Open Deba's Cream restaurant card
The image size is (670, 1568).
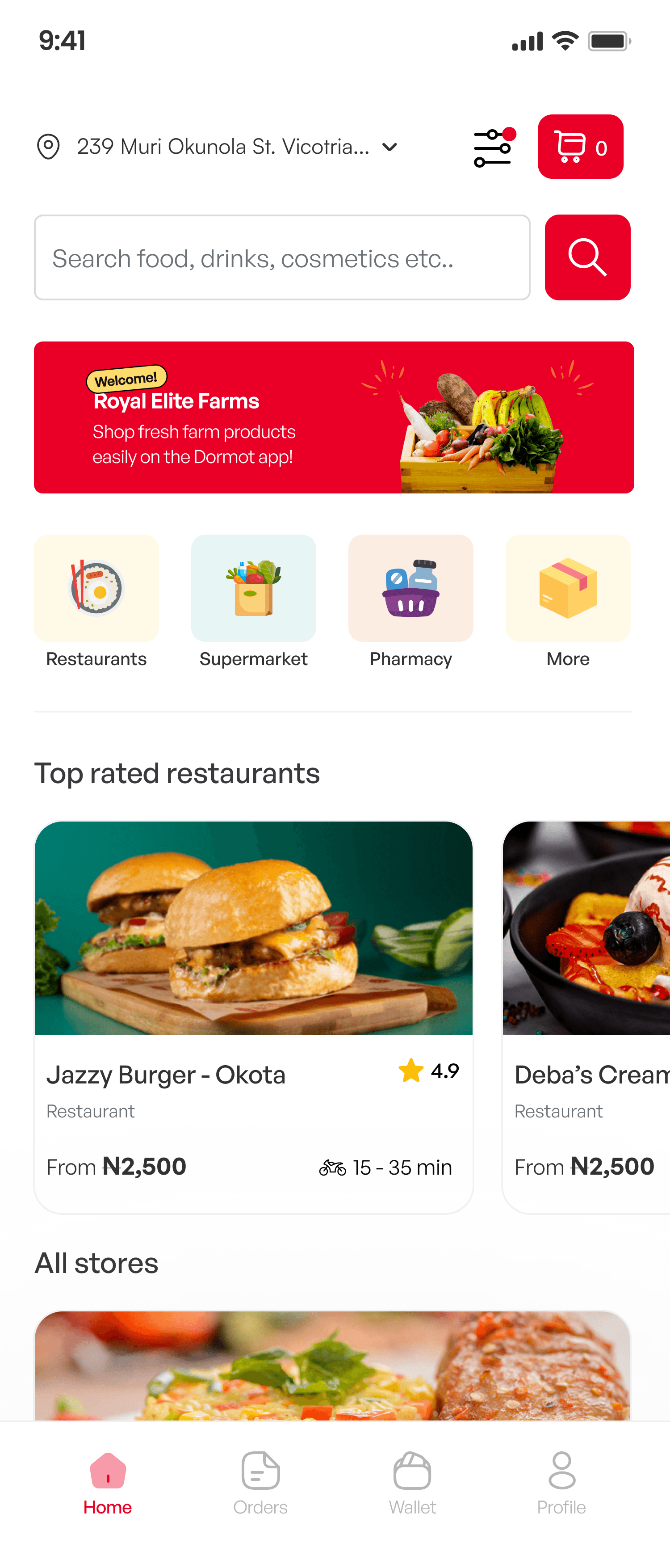pyautogui.click(x=586, y=1016)
